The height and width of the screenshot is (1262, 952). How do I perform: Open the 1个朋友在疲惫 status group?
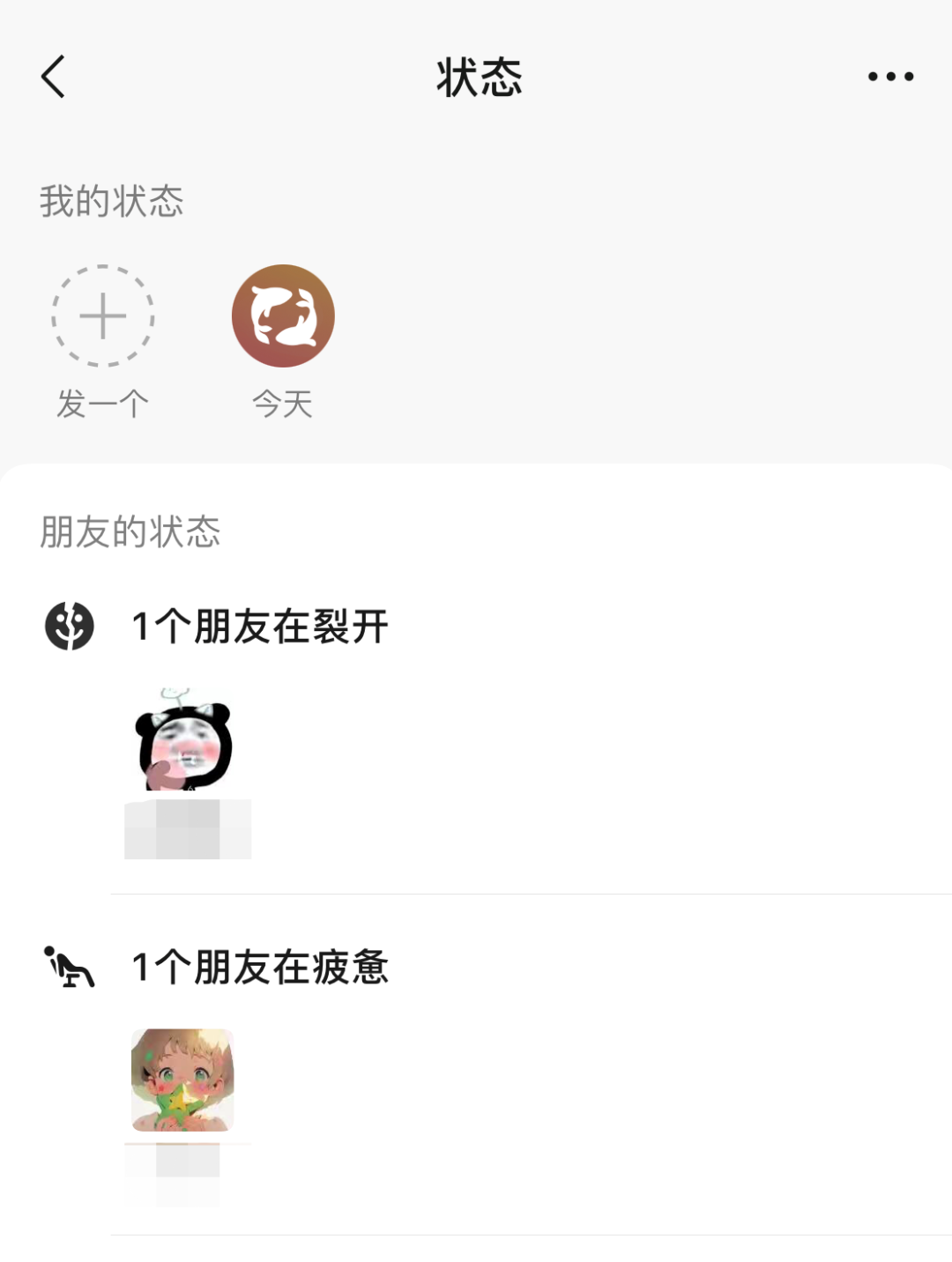(x=259, y=967)
